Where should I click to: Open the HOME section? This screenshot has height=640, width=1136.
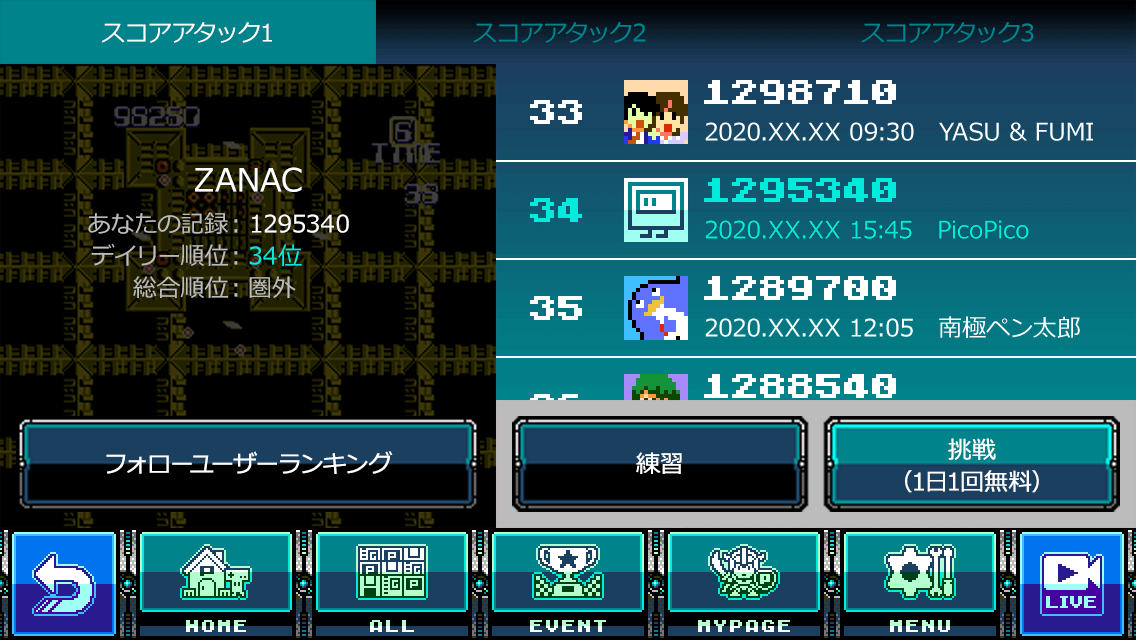pos(216,585)
